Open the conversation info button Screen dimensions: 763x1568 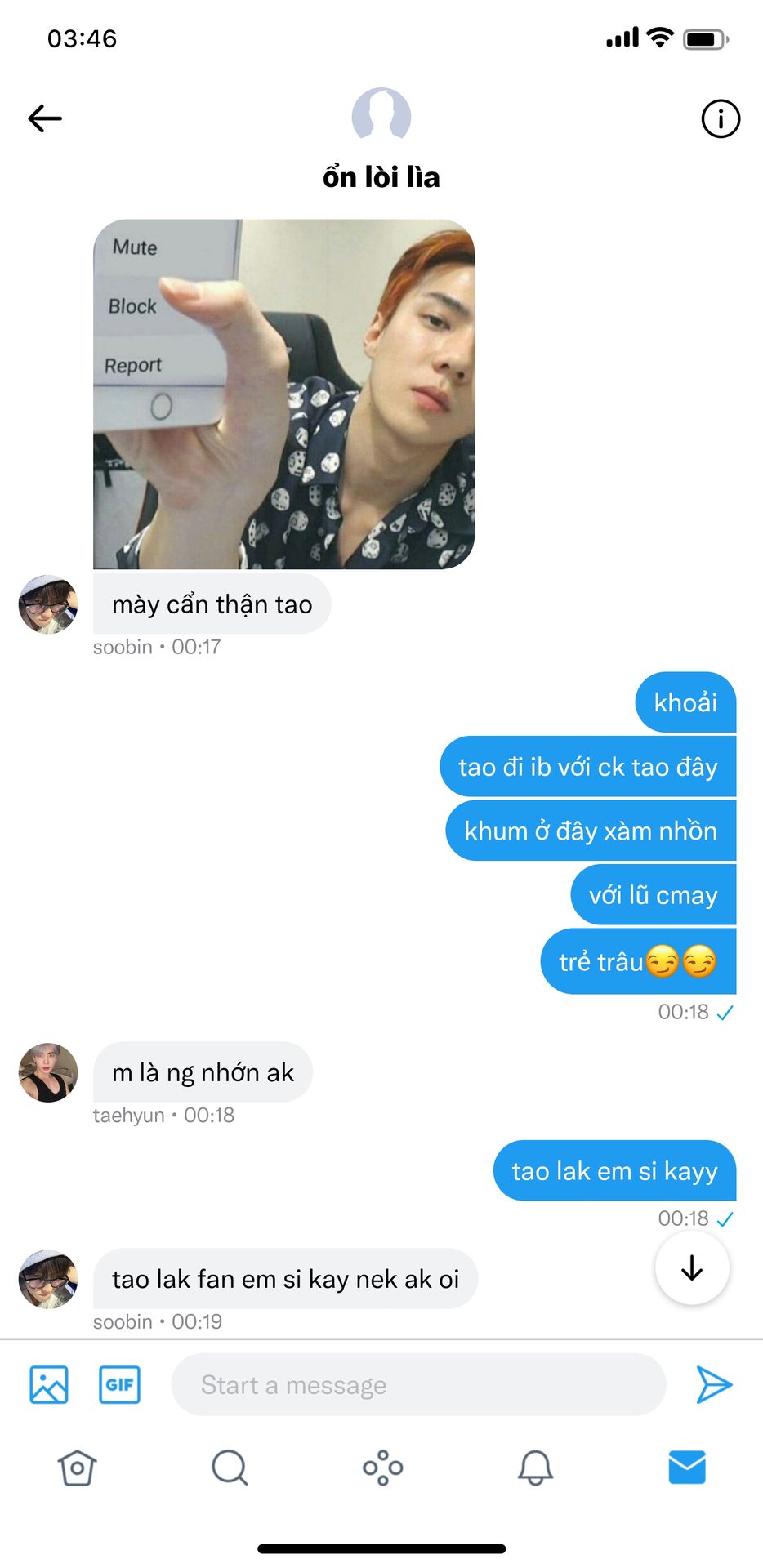click(x=720, y=119)
